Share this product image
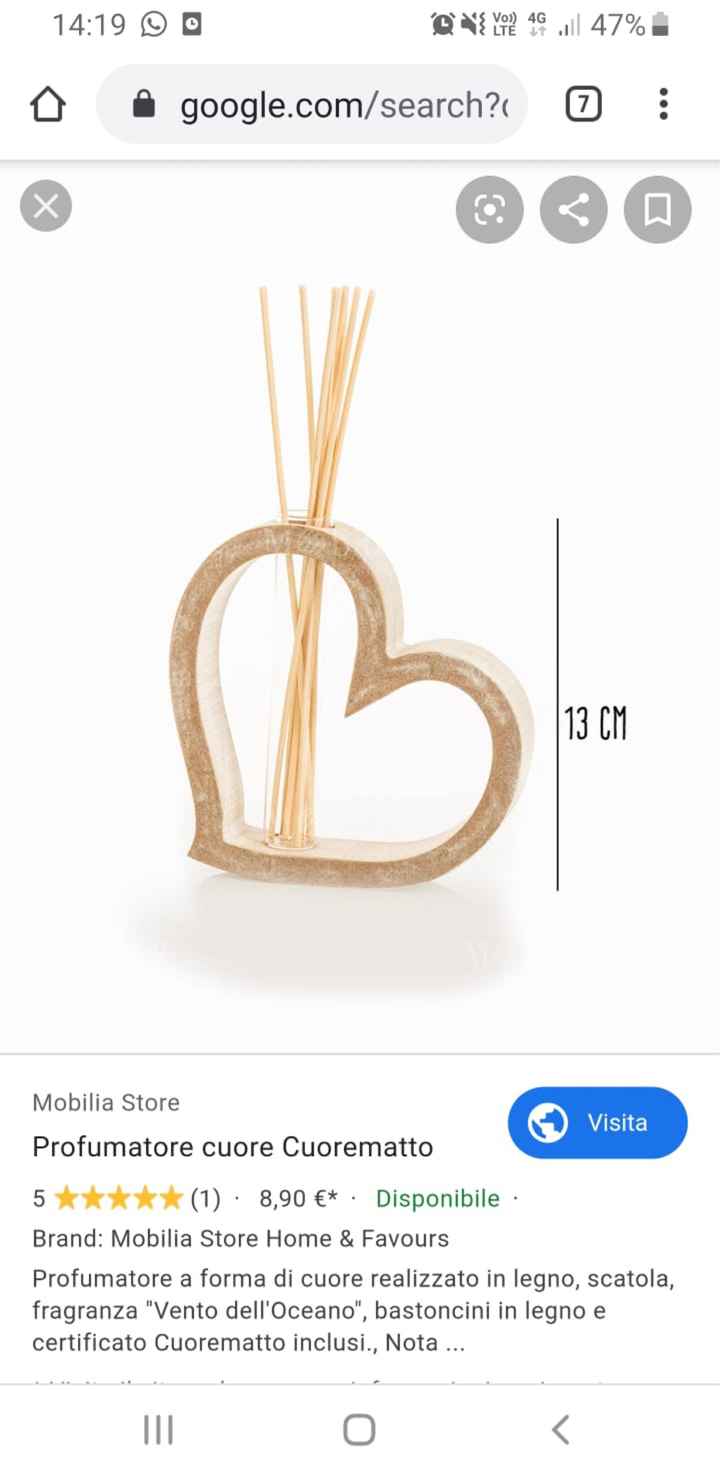Screen dimensions: 720x1479 (x=573, y=209)
